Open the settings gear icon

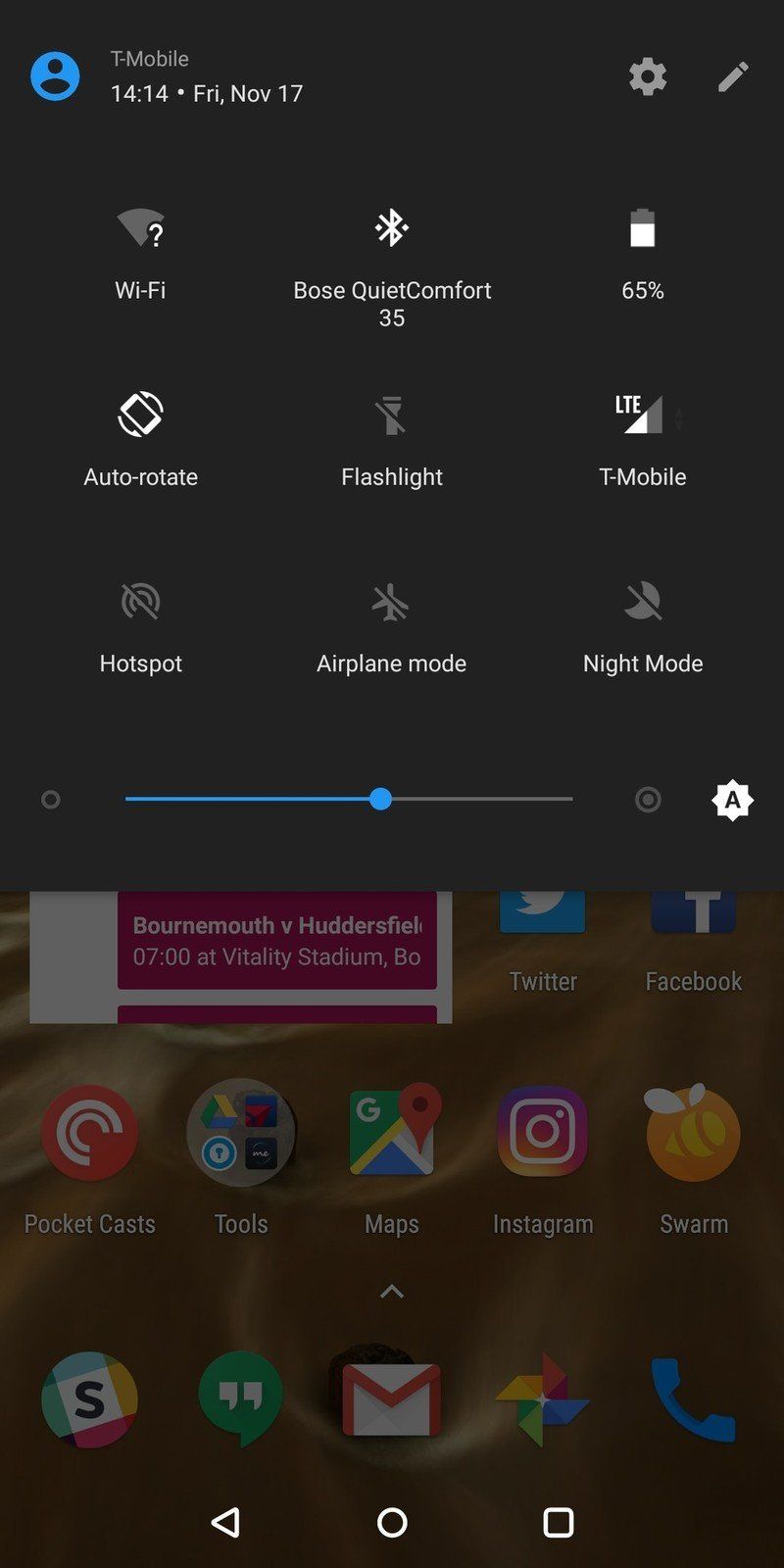(x=647, y=76)
